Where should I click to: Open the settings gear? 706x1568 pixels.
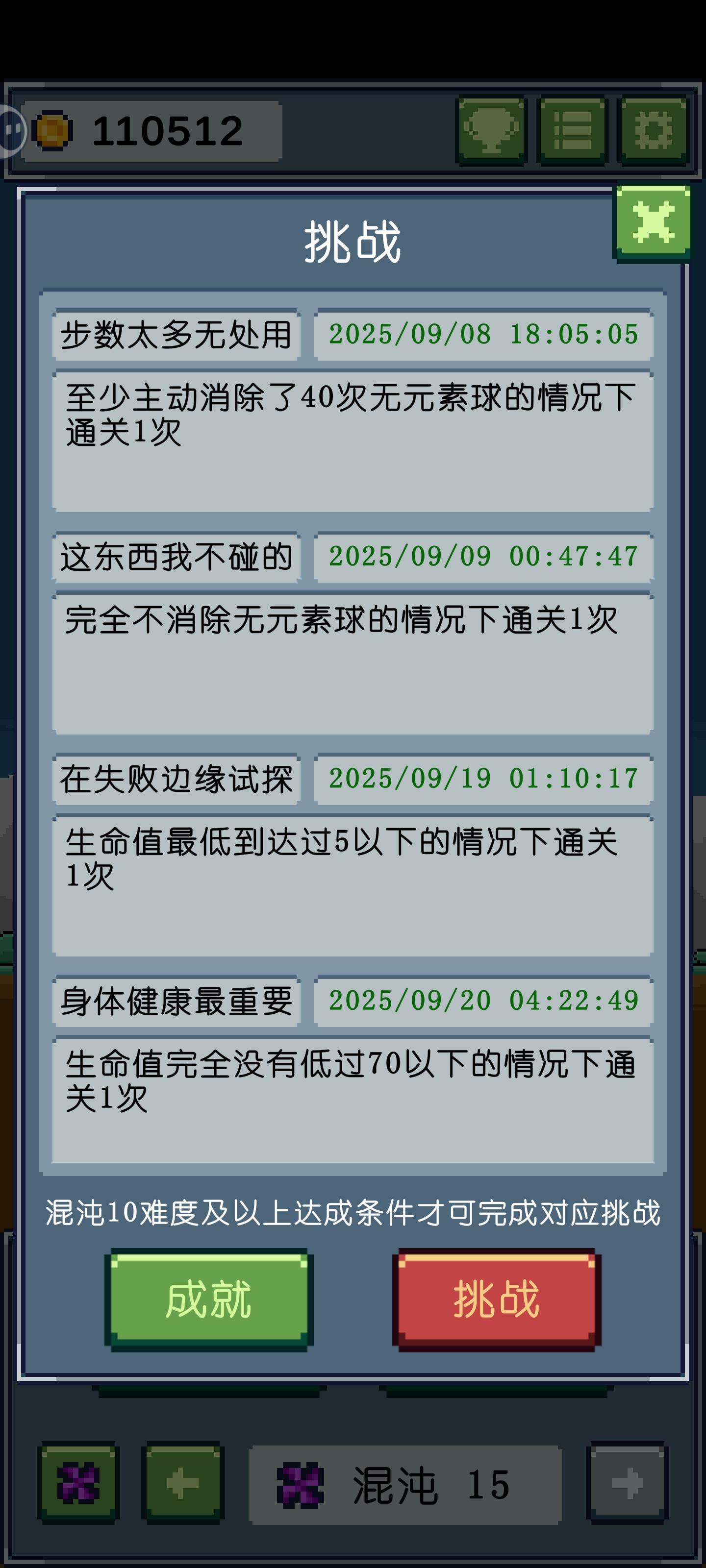click(x=653, y=130)
